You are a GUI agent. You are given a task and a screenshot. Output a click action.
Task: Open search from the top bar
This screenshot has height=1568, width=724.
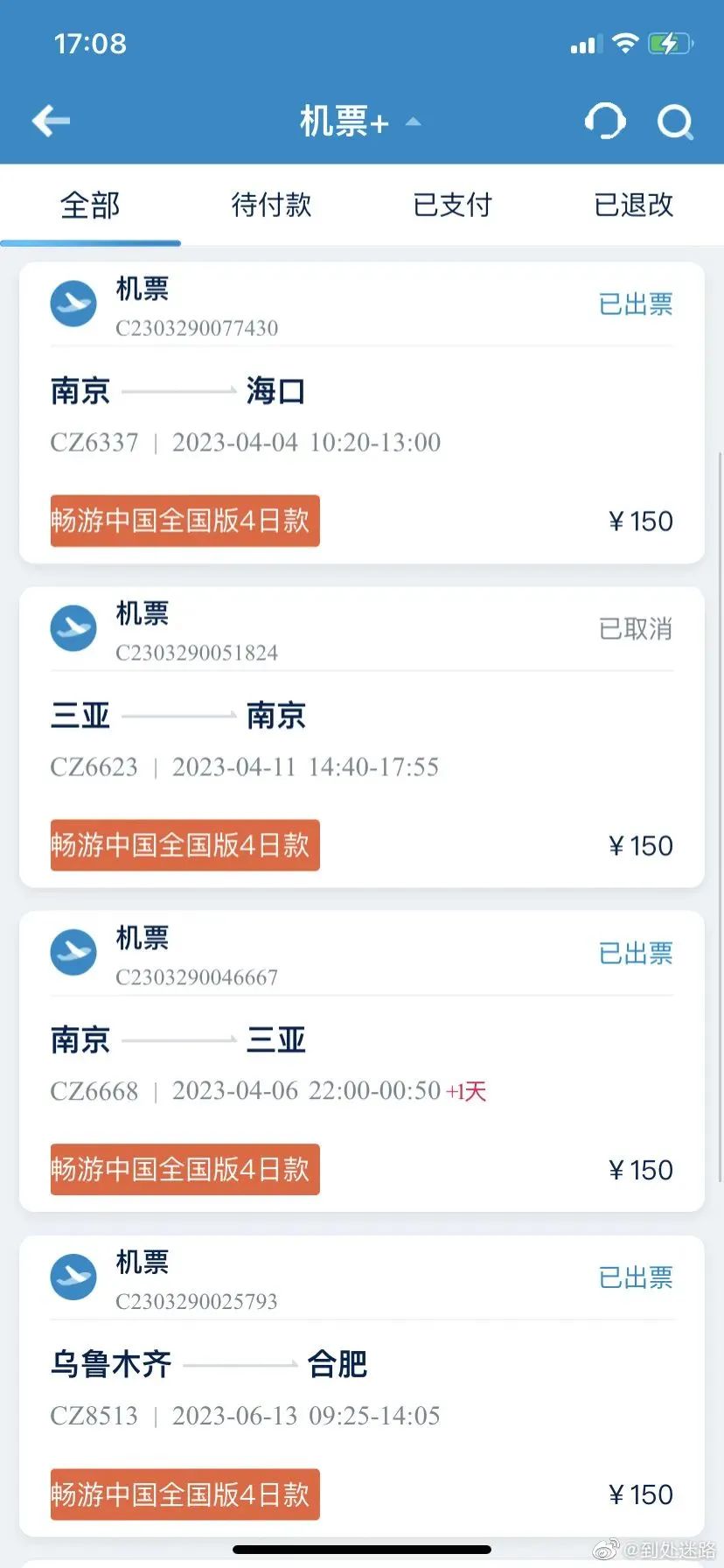[675, 122]
